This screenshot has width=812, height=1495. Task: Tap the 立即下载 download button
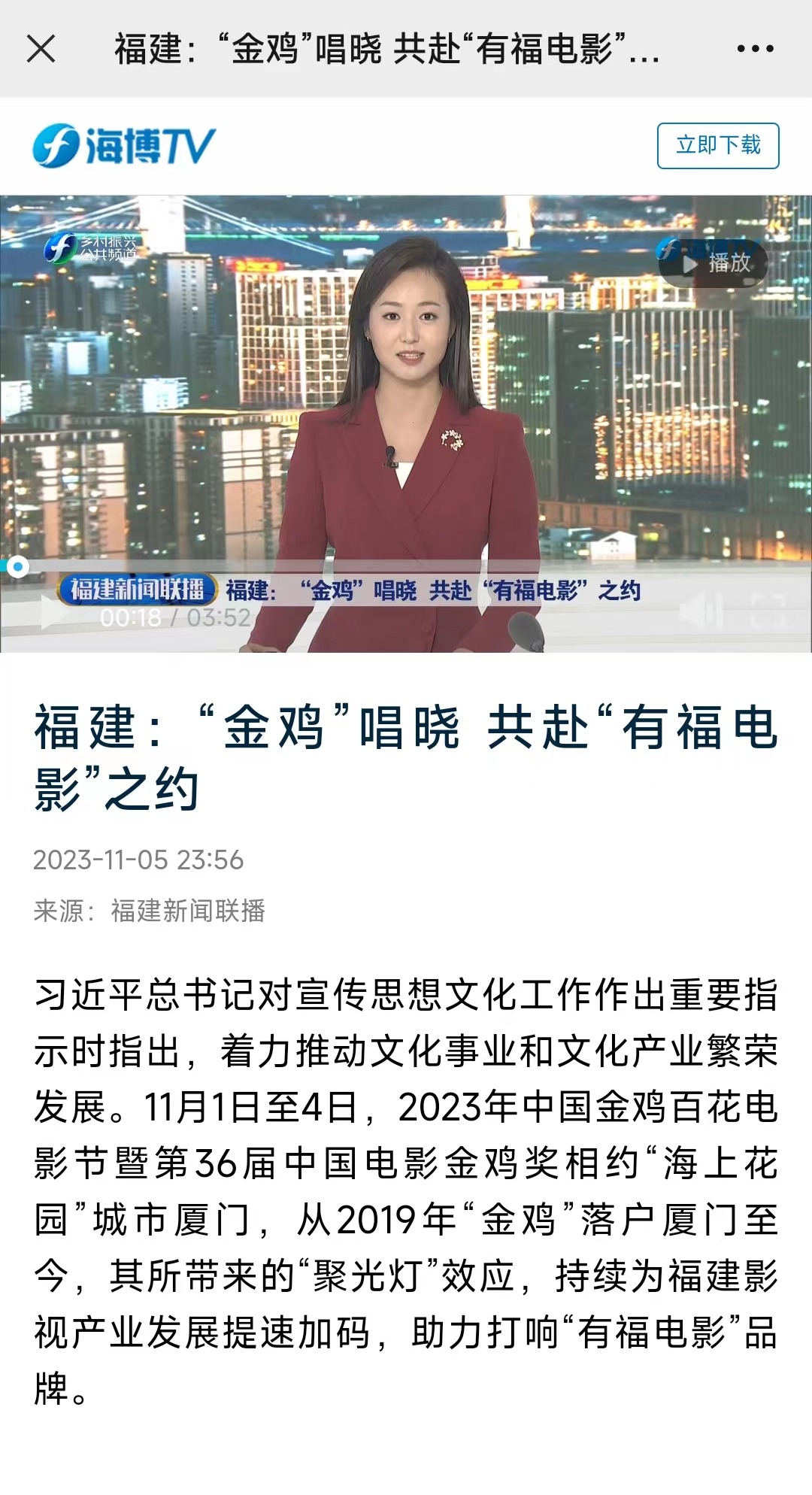click(718, 145)
